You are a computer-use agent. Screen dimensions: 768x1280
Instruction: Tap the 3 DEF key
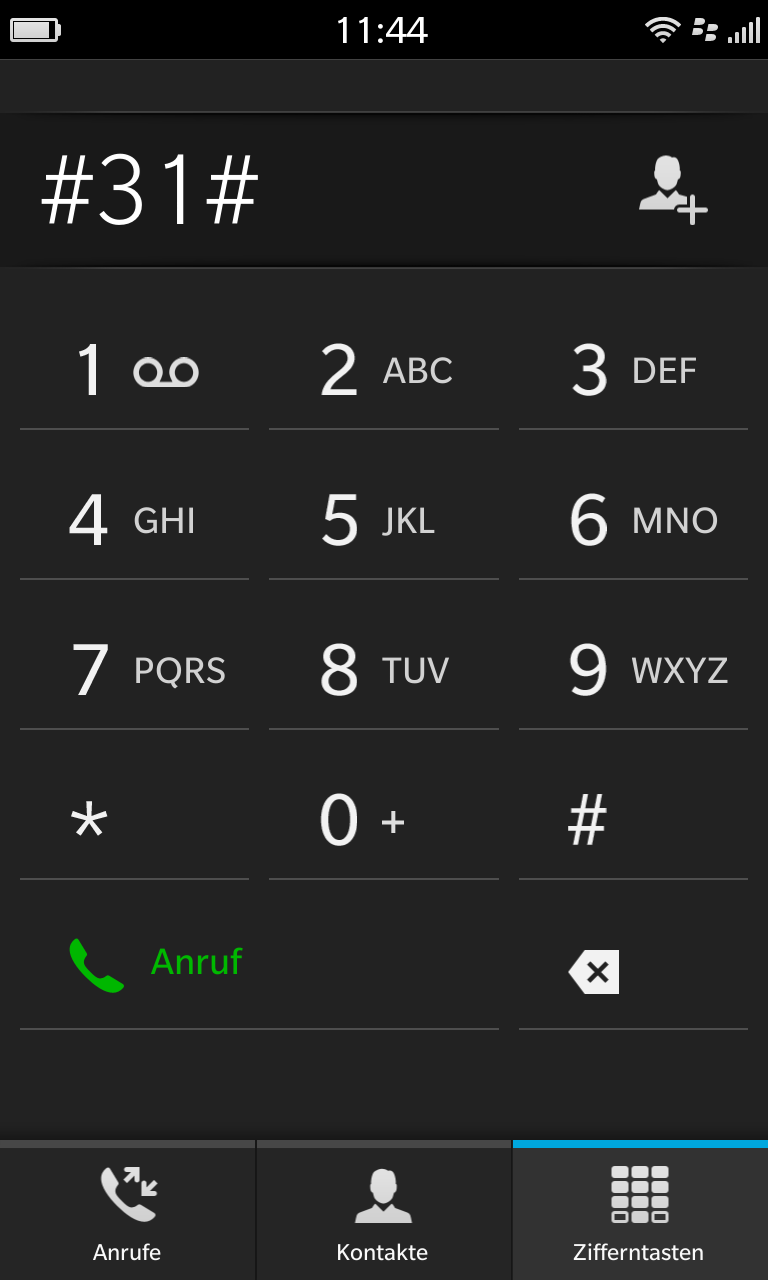[x=632, y=371]
